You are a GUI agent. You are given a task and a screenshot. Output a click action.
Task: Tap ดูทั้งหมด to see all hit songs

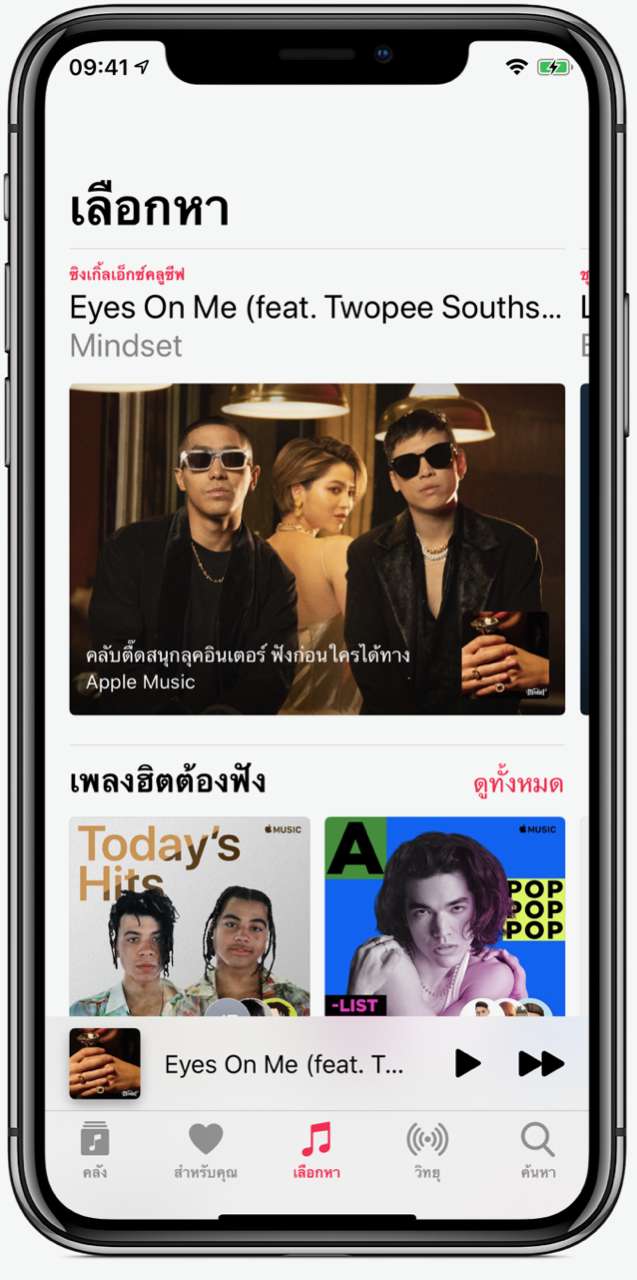(518, 783)
